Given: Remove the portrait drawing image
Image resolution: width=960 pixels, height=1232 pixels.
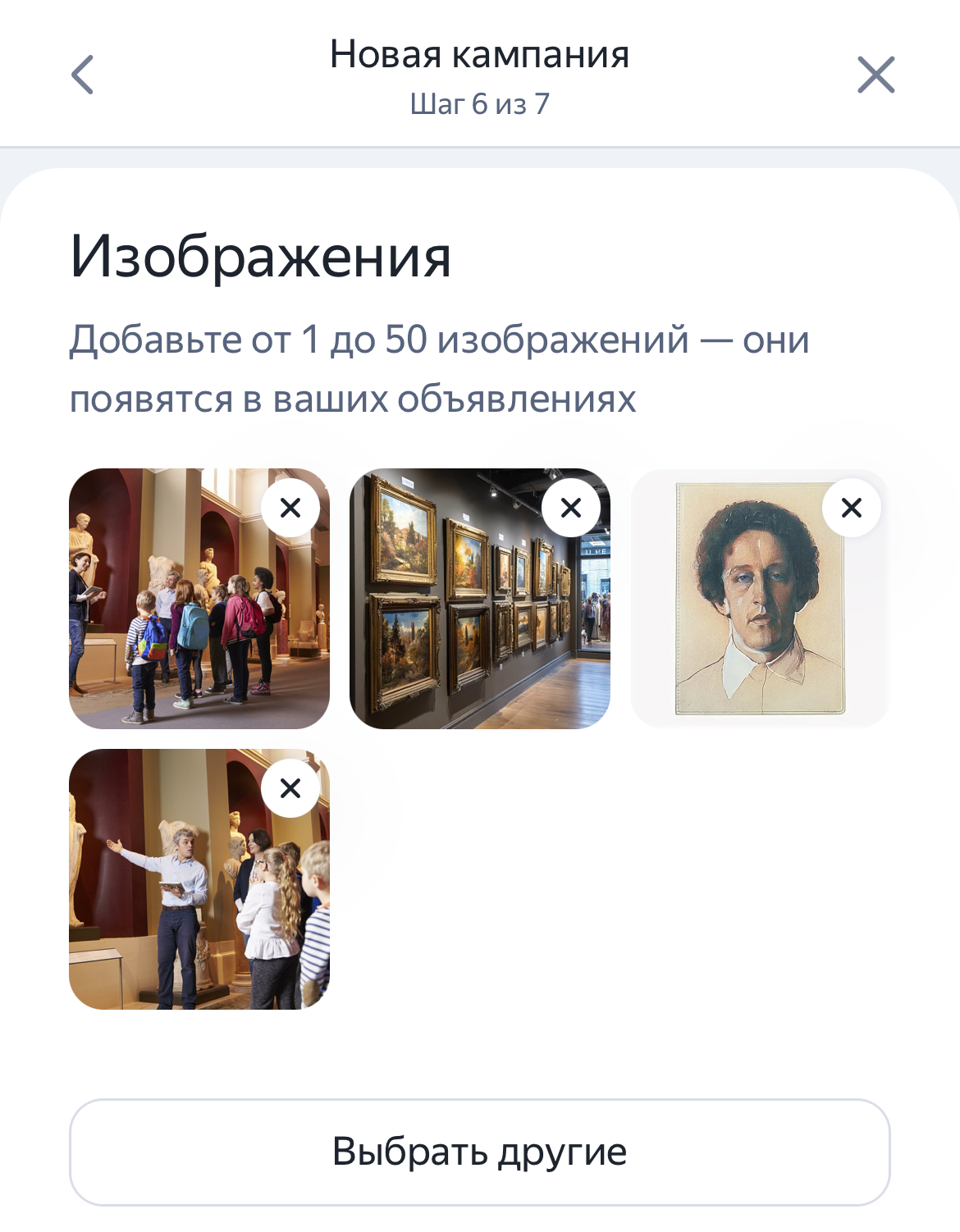Looking at the screenshot, I should coord(852,508).
